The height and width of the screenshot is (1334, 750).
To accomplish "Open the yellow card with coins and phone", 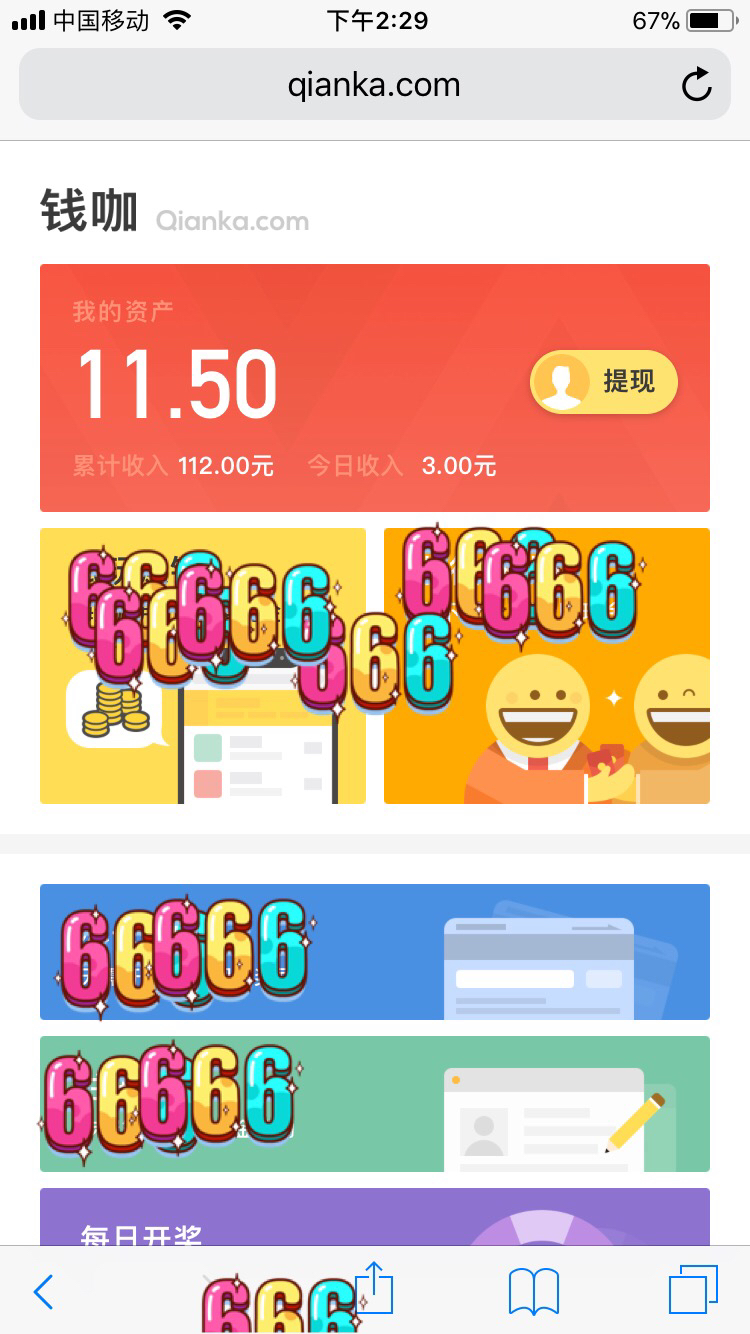I will click(203, 666).
